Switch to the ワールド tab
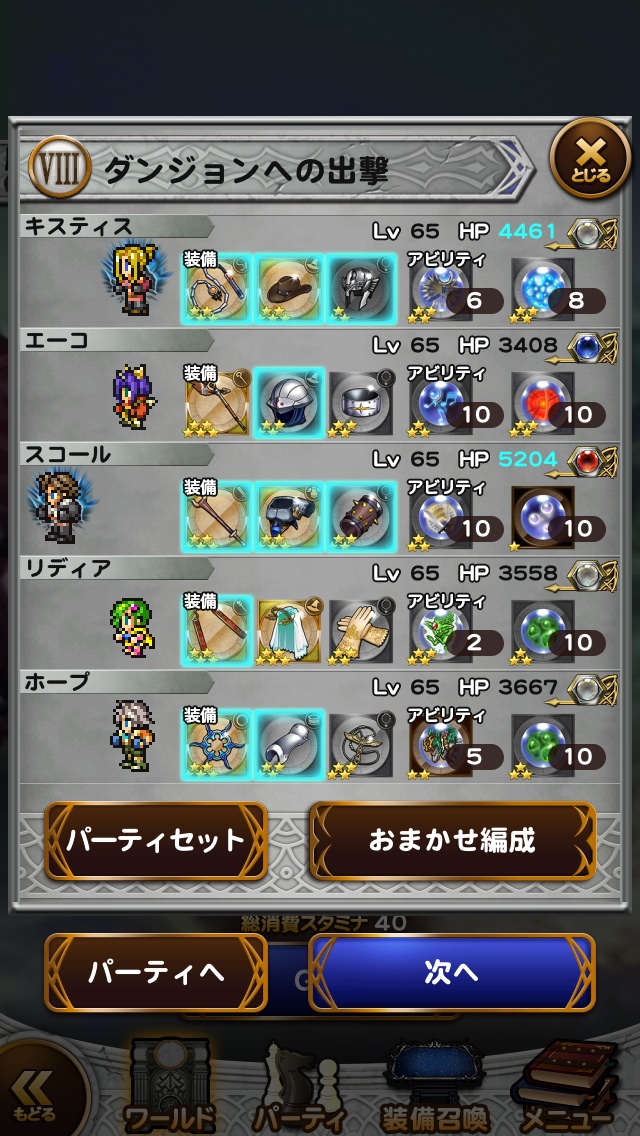Screen dimensions: 640x1136 [x=170, y=1088]
